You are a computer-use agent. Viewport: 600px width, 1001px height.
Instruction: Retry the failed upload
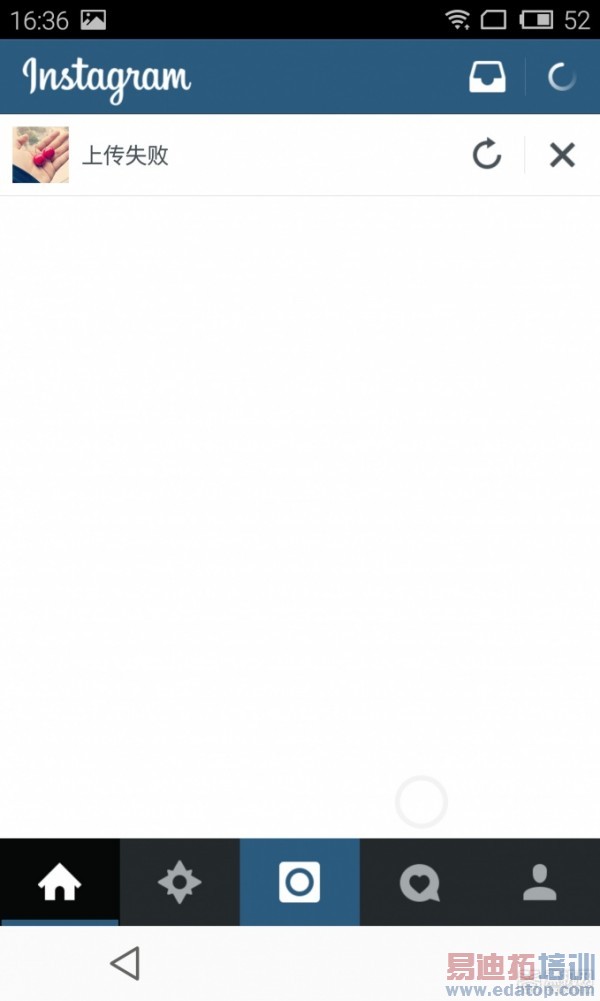487,155
